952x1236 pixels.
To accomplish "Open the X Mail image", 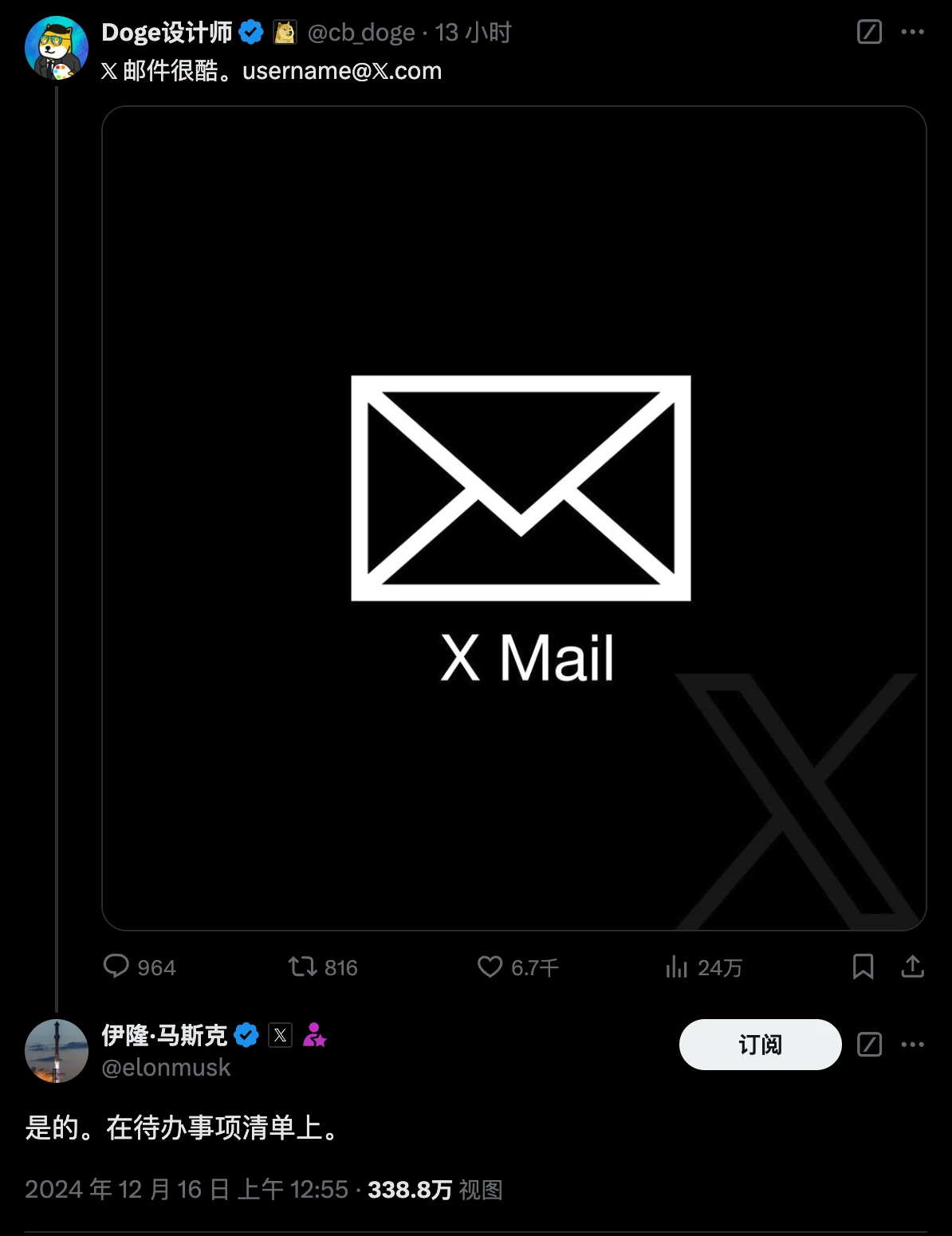I will tap(514, 518).
